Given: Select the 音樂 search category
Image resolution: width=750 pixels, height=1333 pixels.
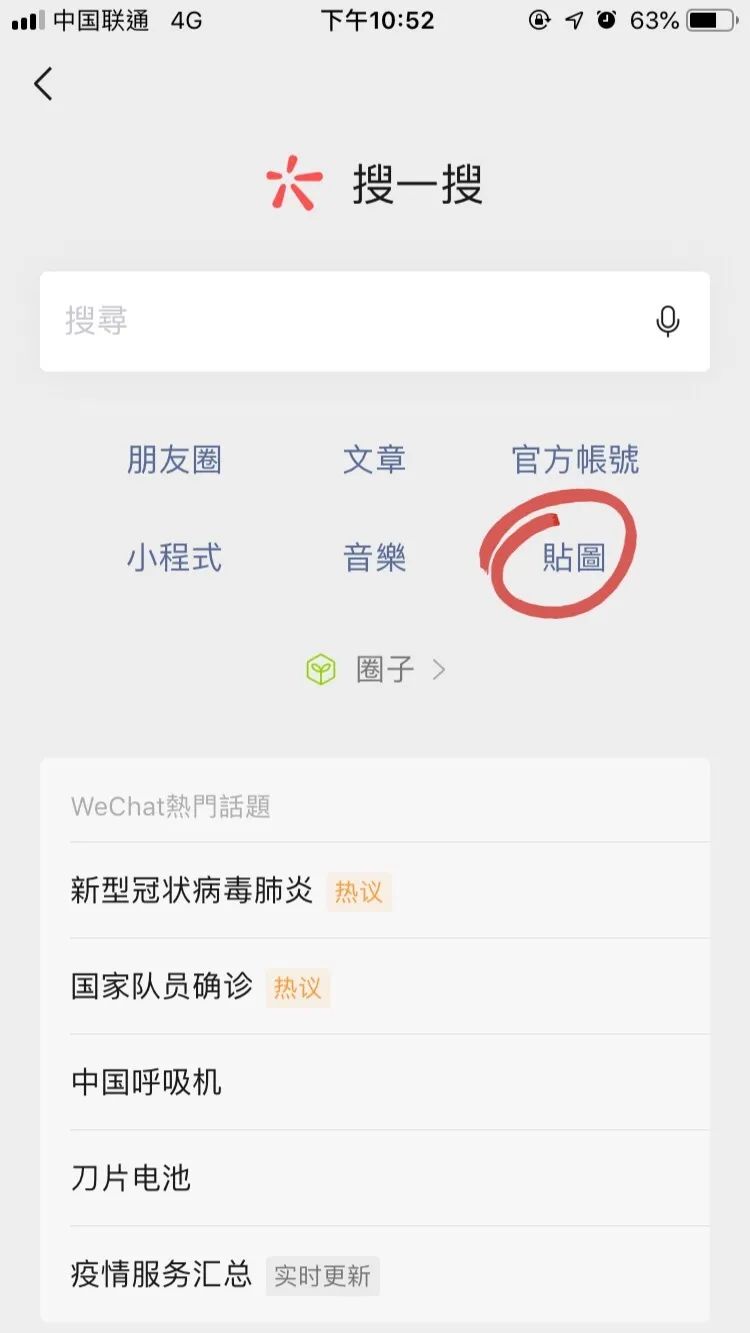Looking at the screenshot, I should click(374, 557).
